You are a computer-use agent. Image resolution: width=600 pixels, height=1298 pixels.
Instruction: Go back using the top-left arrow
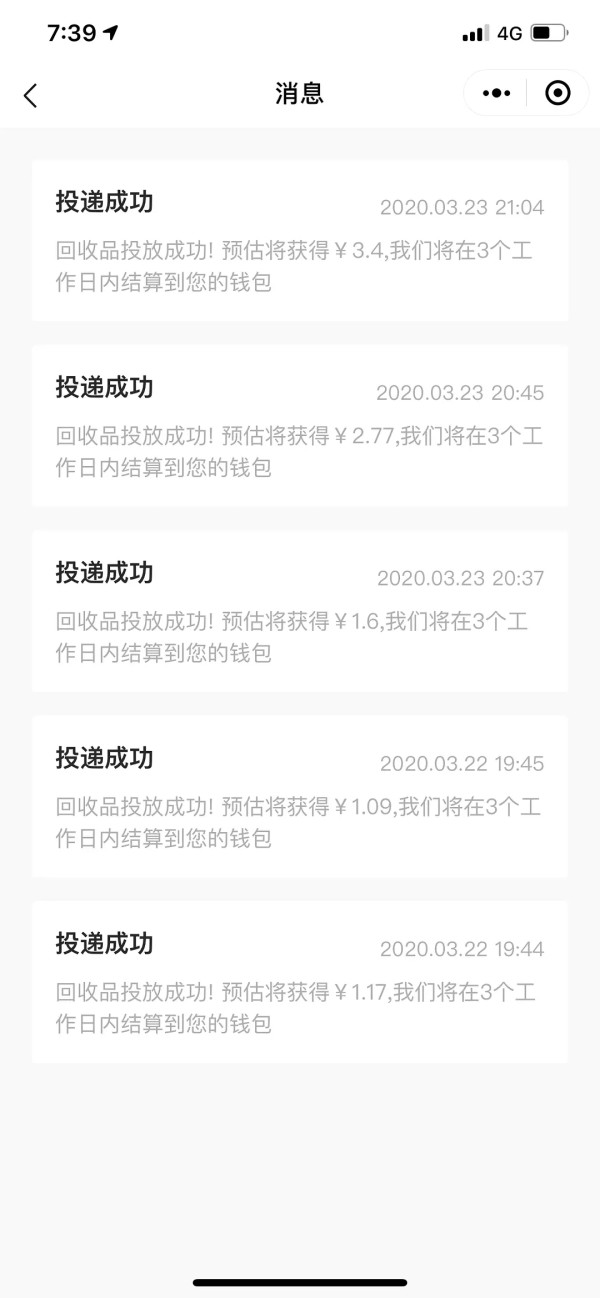30,94
